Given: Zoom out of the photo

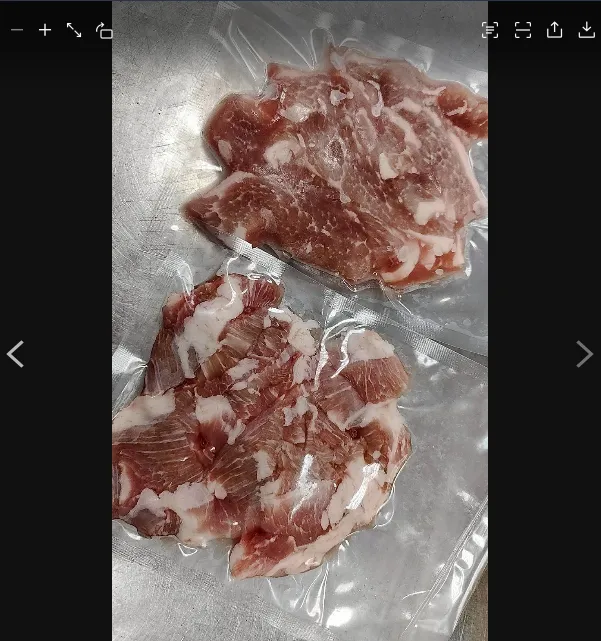Looking at the screenshot, I should point(16,30).
